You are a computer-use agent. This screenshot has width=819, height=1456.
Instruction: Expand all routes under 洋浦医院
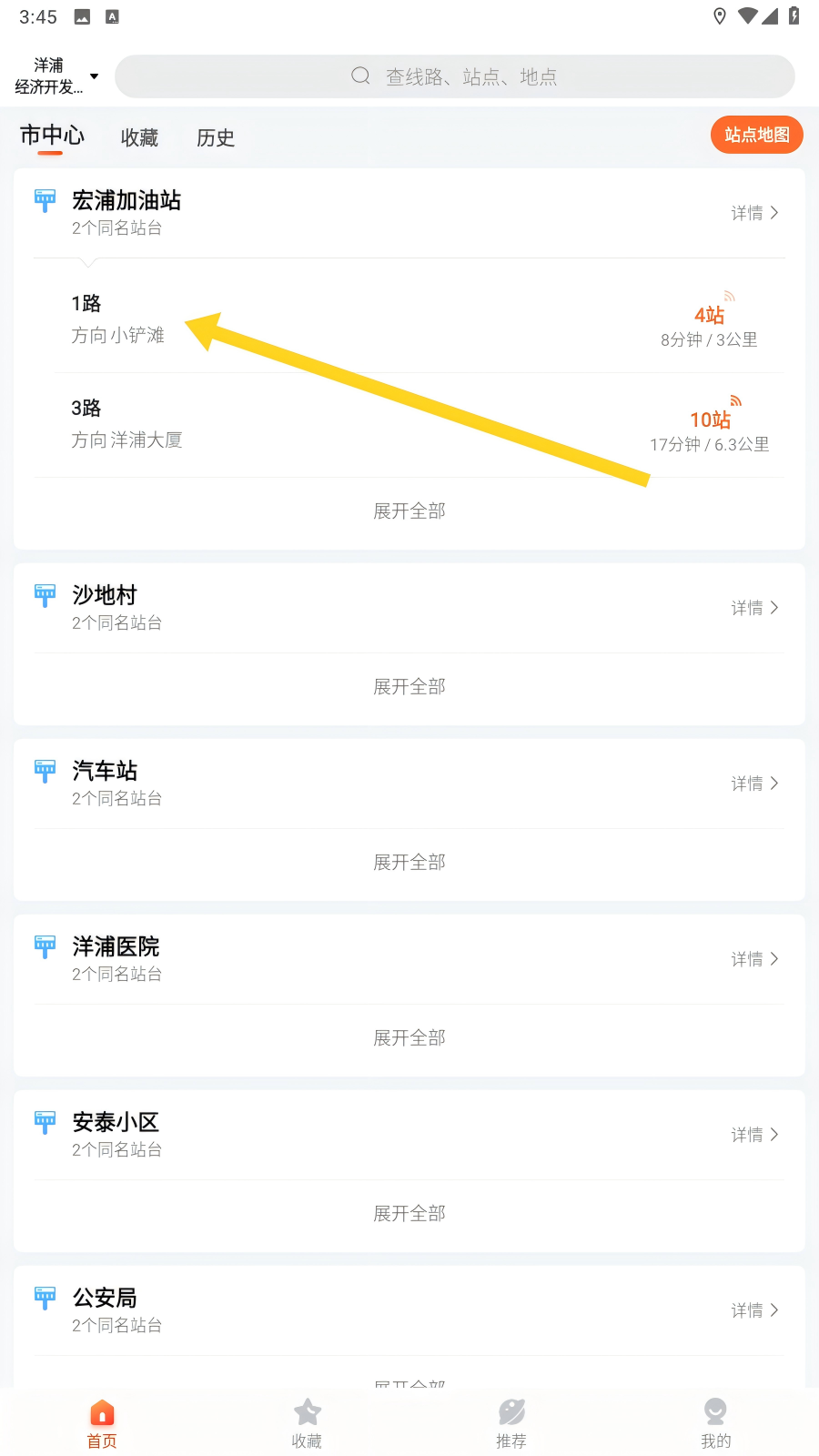tap(409, 1037)
